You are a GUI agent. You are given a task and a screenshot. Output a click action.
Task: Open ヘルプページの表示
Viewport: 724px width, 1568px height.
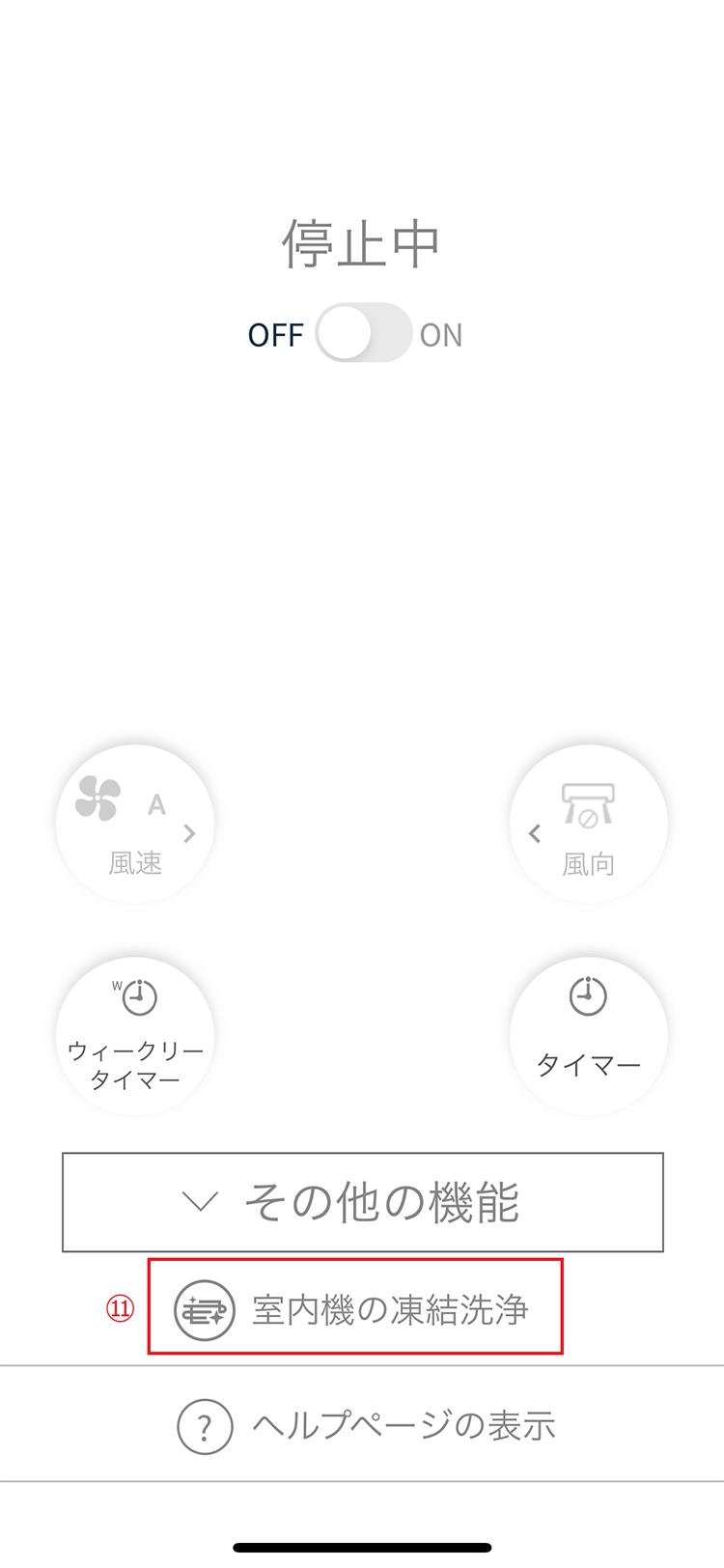(x=365, y=1425)
